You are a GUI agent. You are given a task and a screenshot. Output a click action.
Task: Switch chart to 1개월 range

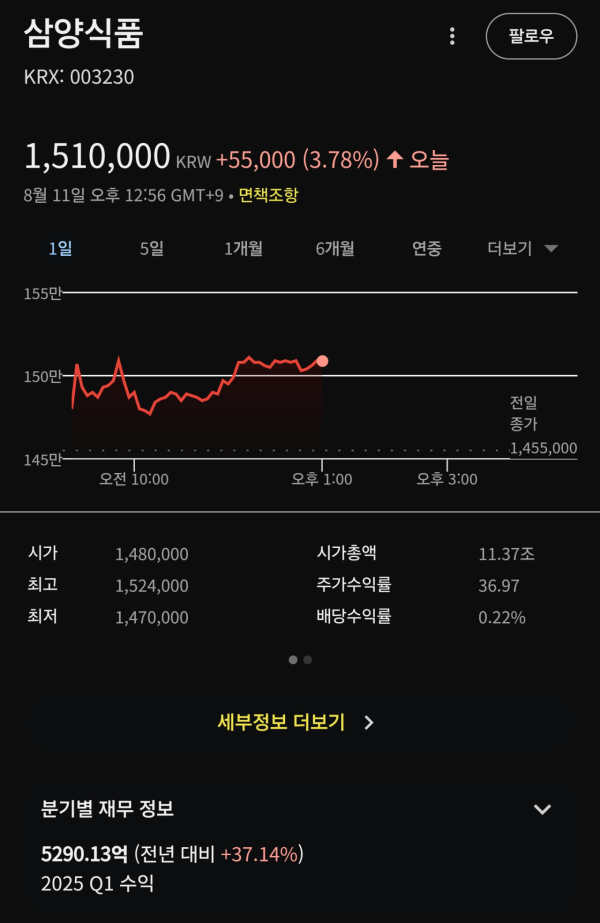click(x=243, y=249)
